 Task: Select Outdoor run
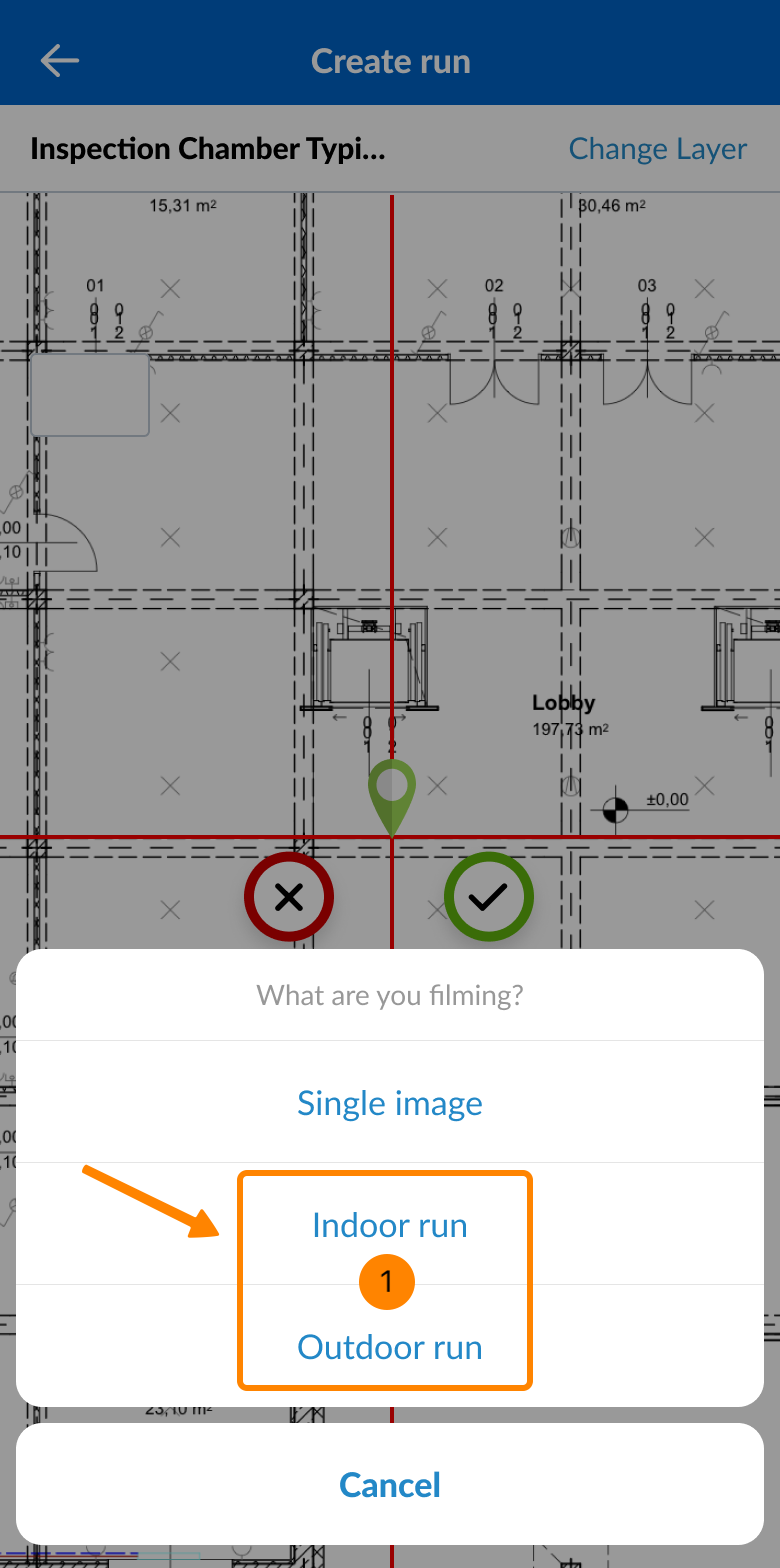[x=390, y=1346]
